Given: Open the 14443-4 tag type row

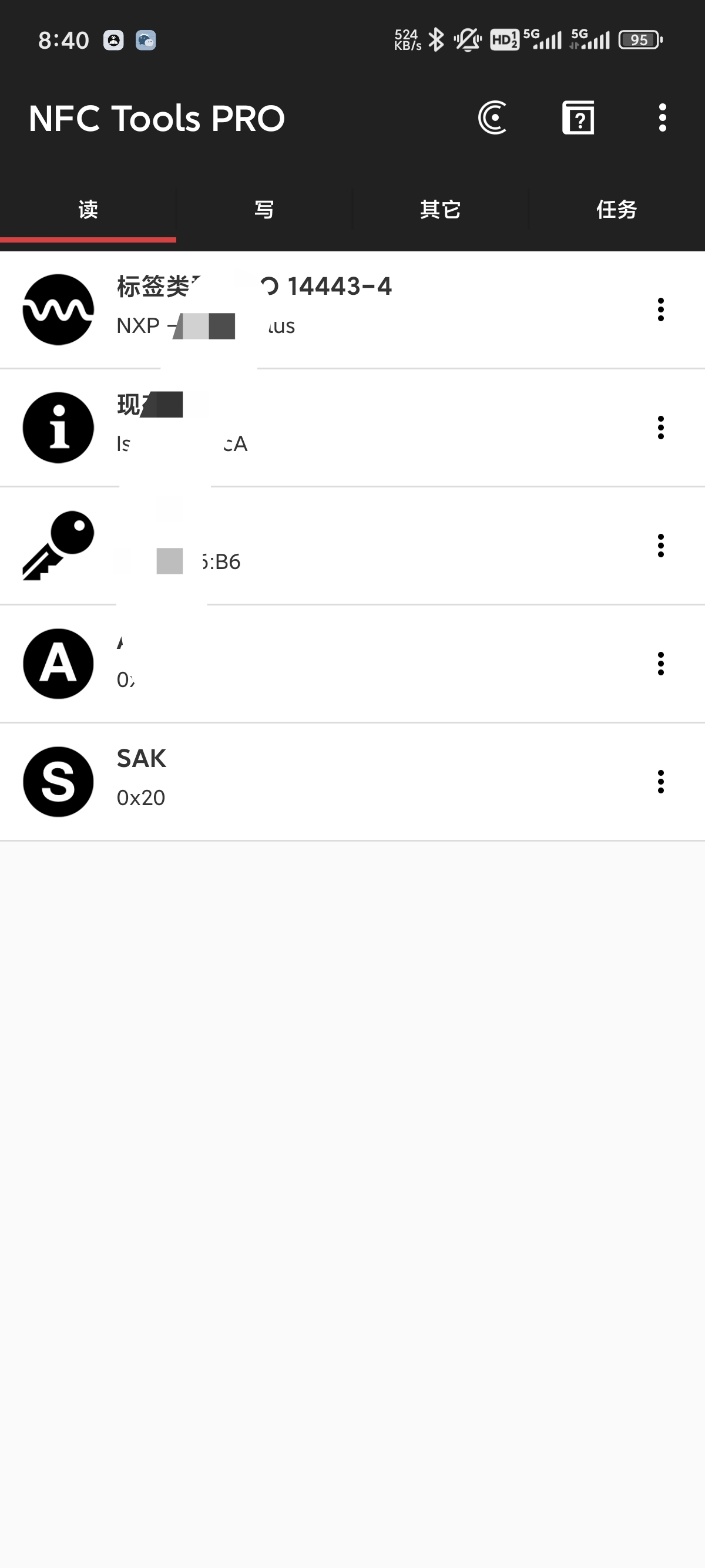Looking at the screenshot, I should tap(352, 310).
